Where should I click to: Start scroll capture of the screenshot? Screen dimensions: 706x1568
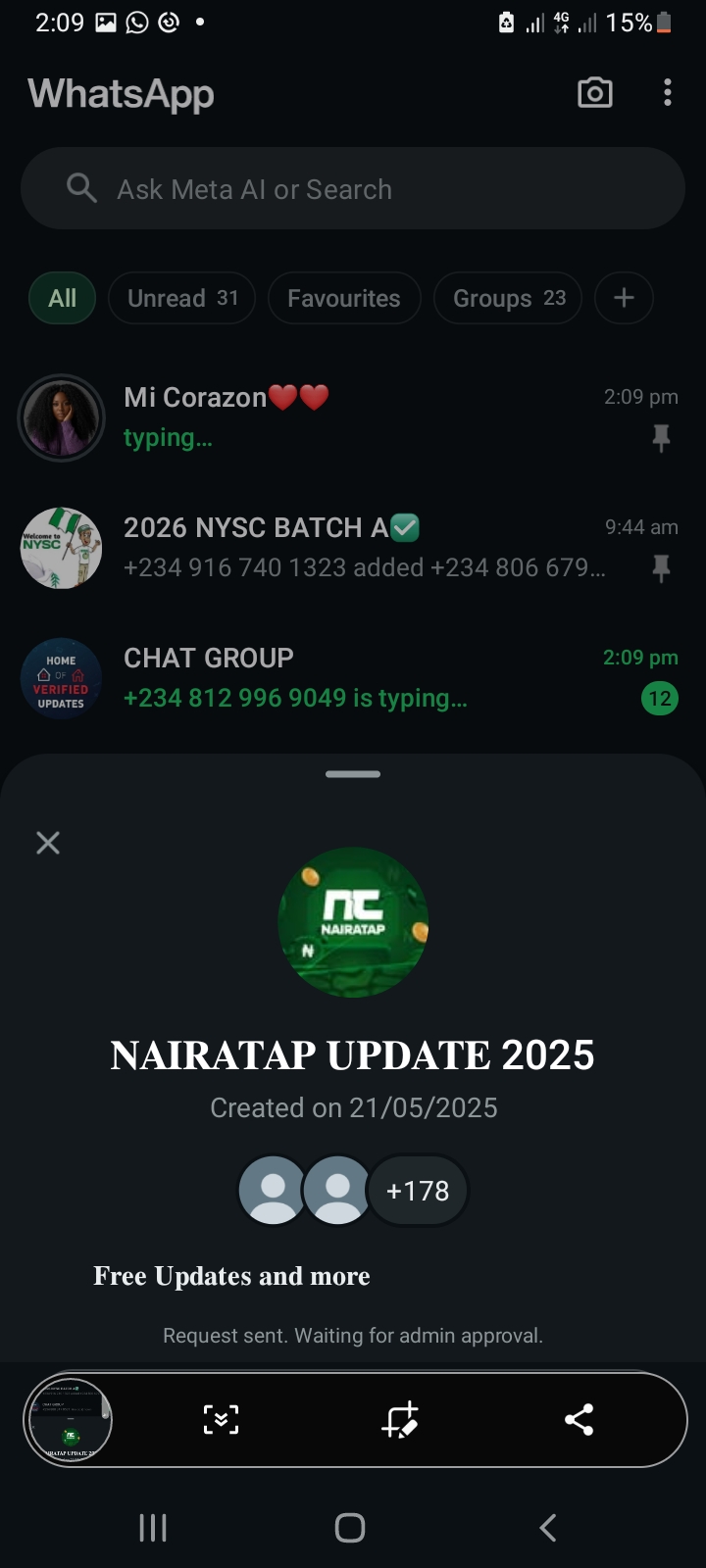click(221, 1419)
